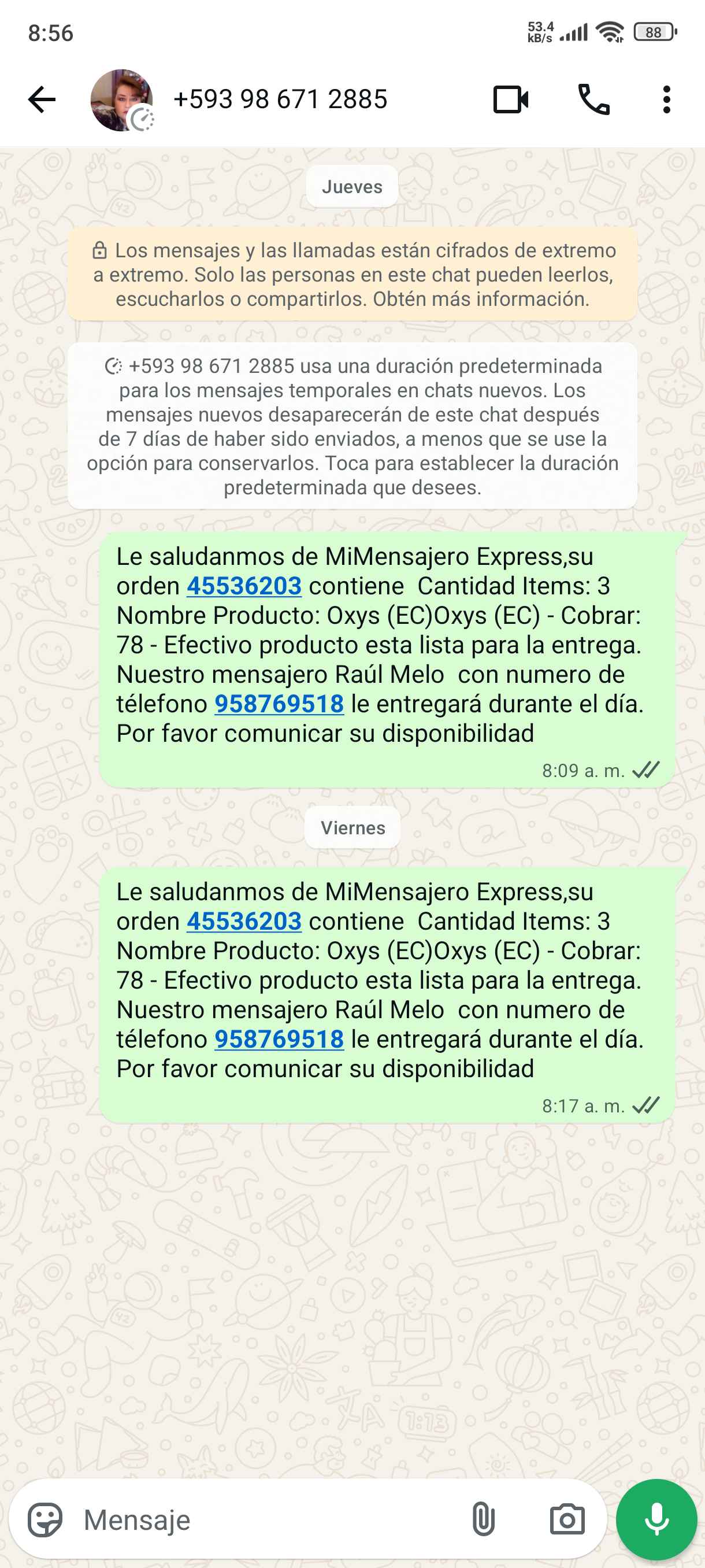
Task: Tap the green microphone voice message button
Action: point(656,1520)
